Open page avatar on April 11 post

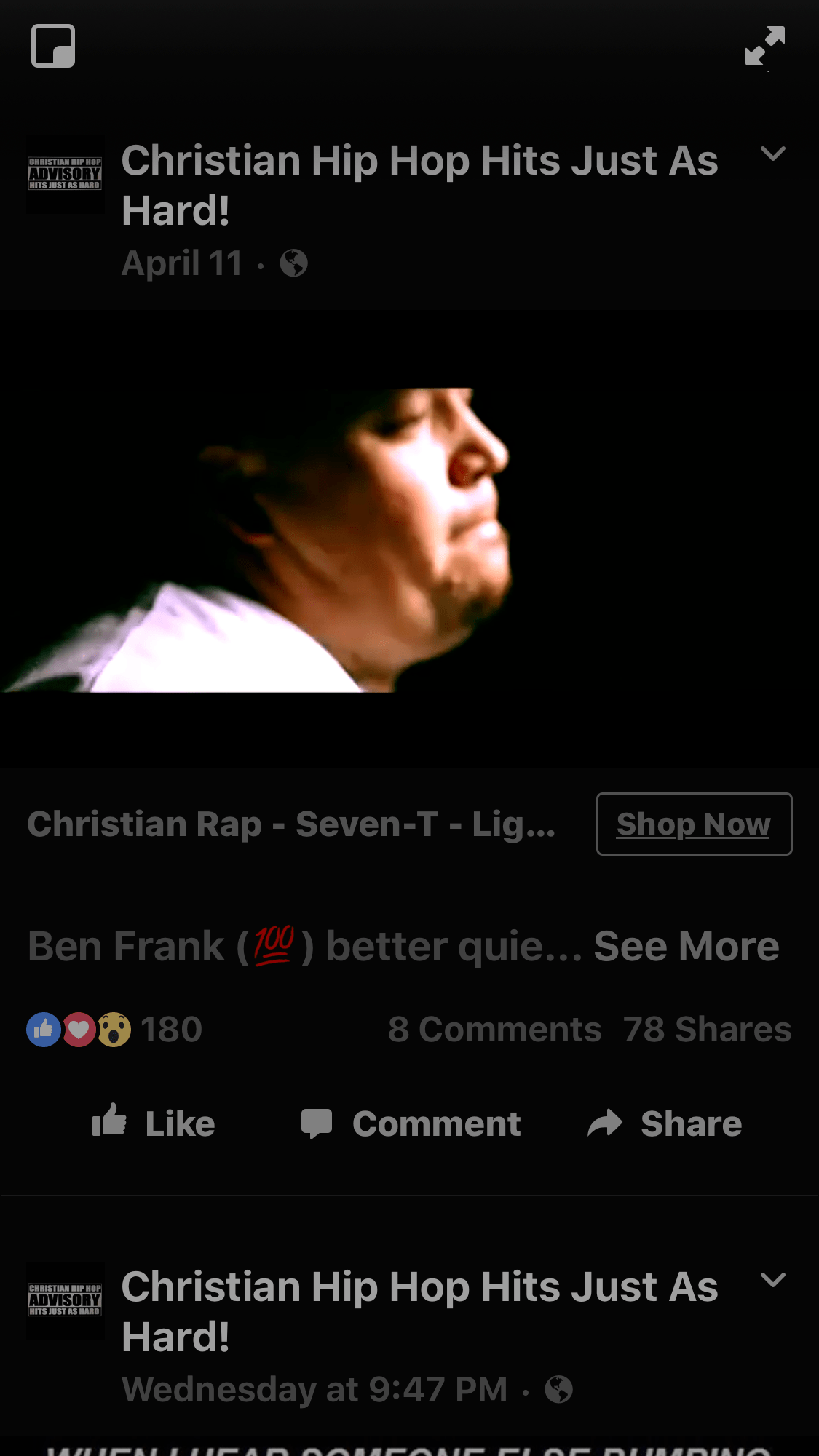coord(66,174)
